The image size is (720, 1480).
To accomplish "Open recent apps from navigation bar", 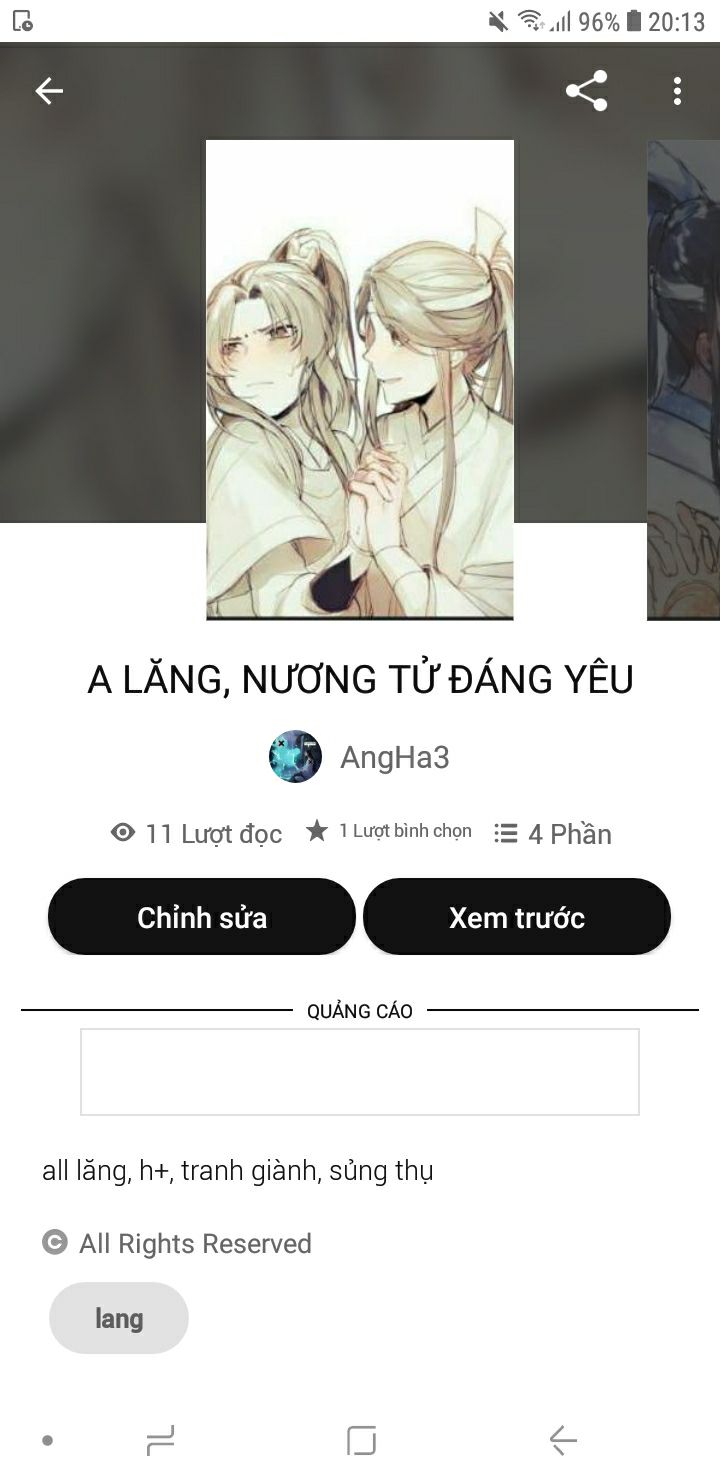I will 160,1440.
